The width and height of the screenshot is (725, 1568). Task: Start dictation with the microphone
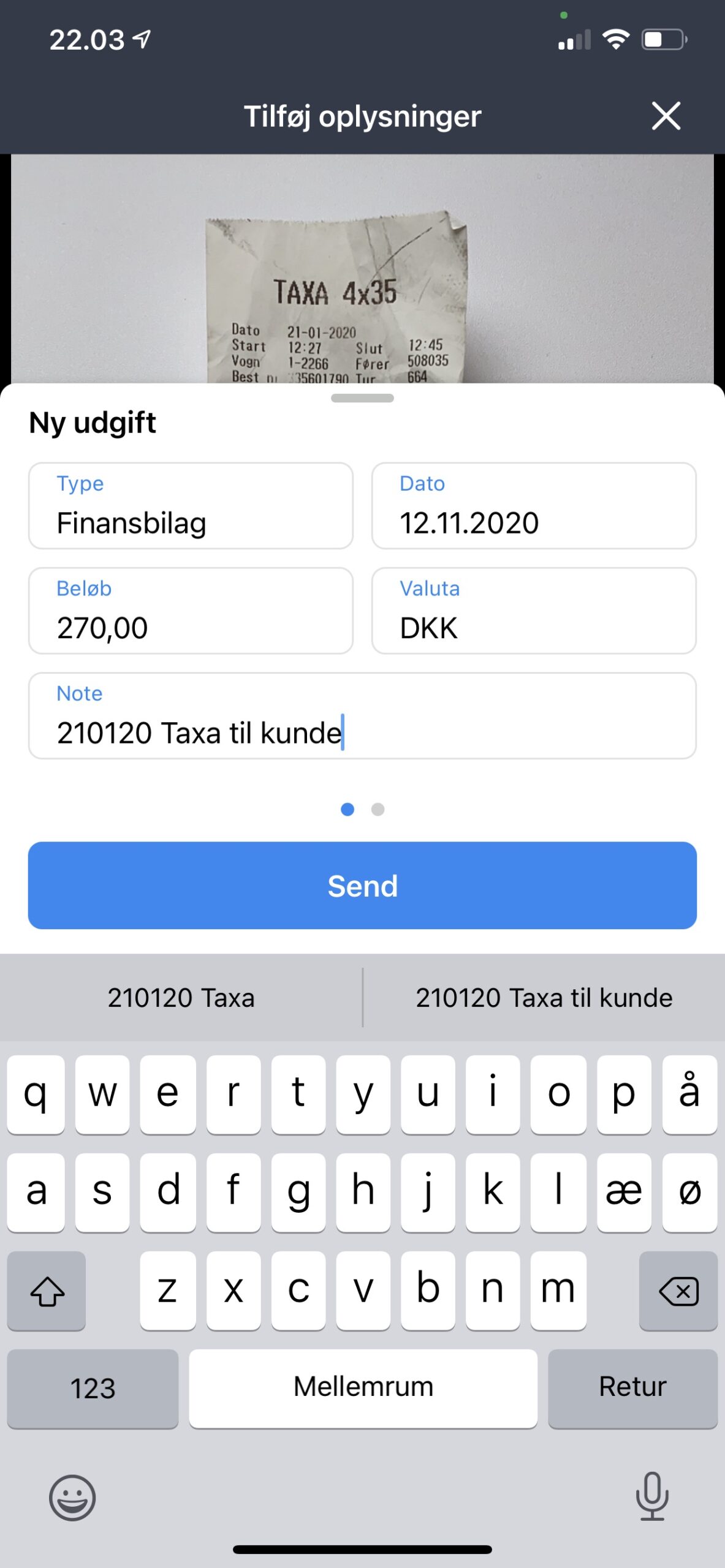pos(652,1496)
